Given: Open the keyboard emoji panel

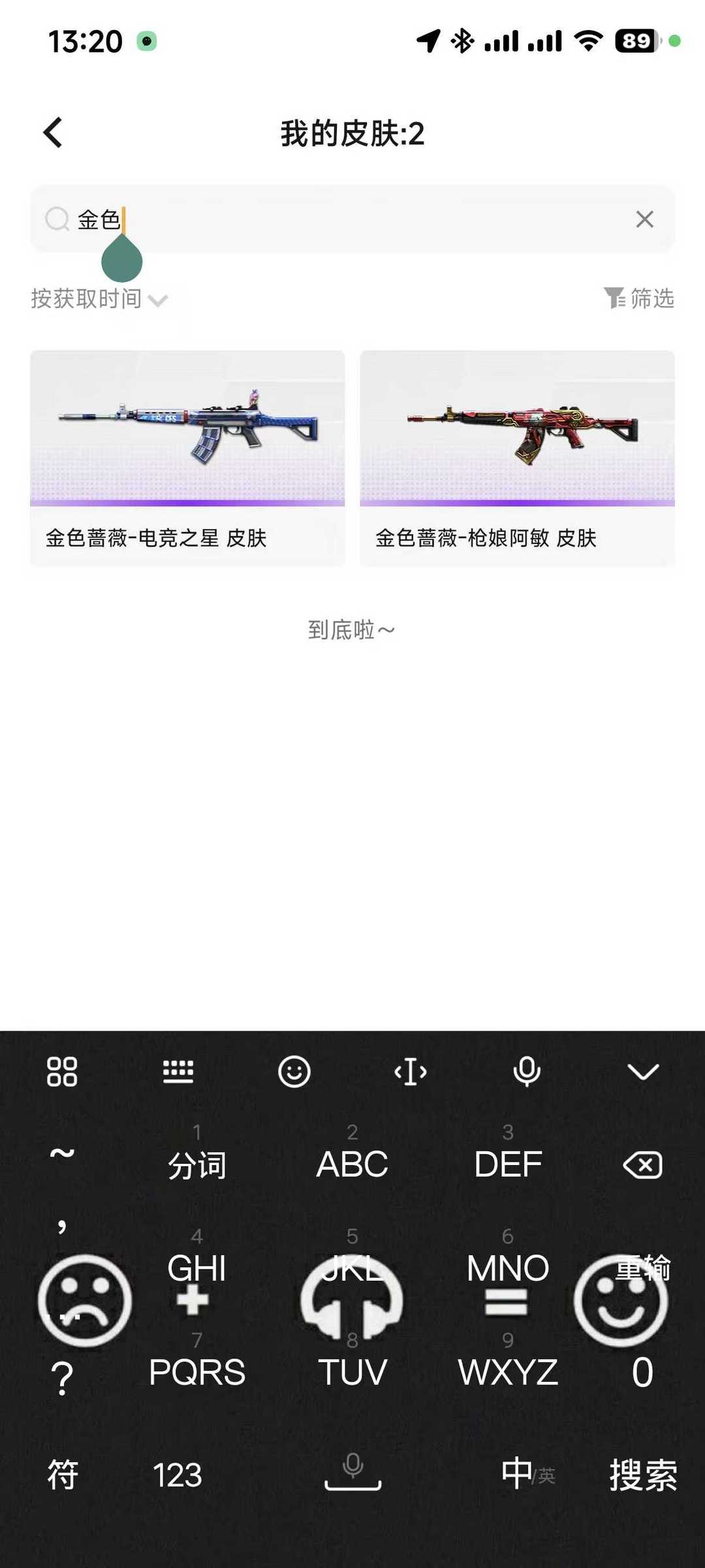Looking at the screenshot, I should 294,1072.
